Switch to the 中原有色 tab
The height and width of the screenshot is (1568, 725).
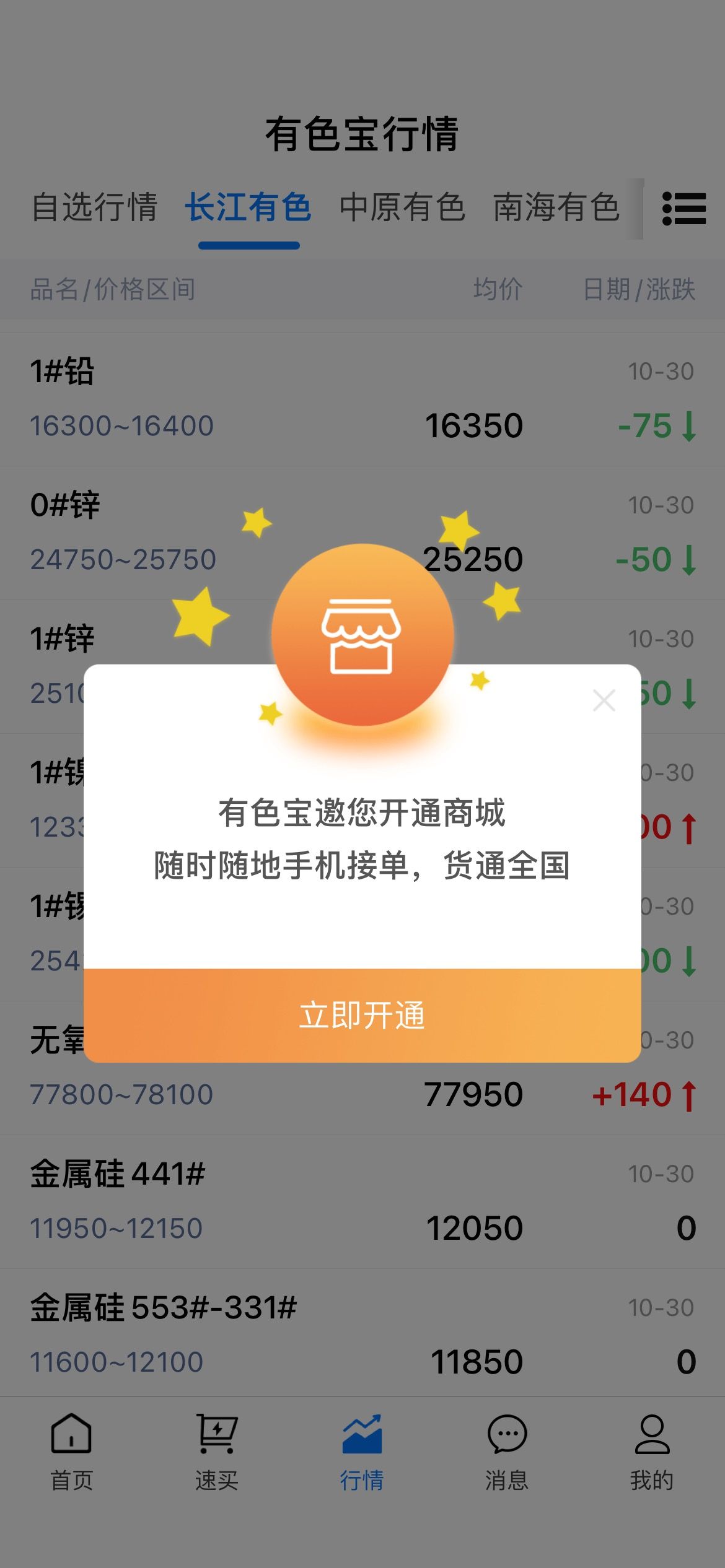click(402, 207)
